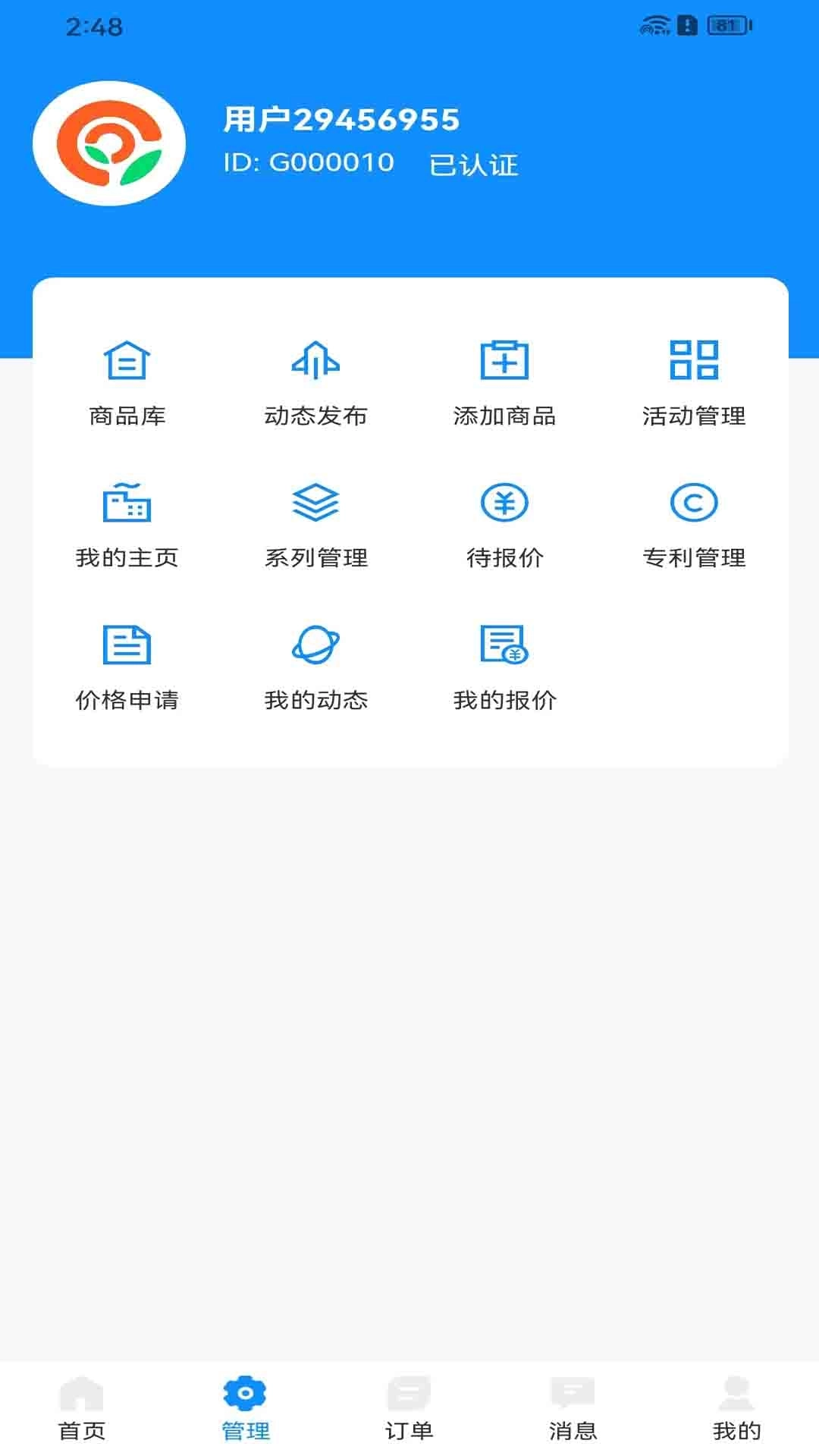Open 专利管理 patent management
The image size is (819, 1456).
[x=694, y=525]
